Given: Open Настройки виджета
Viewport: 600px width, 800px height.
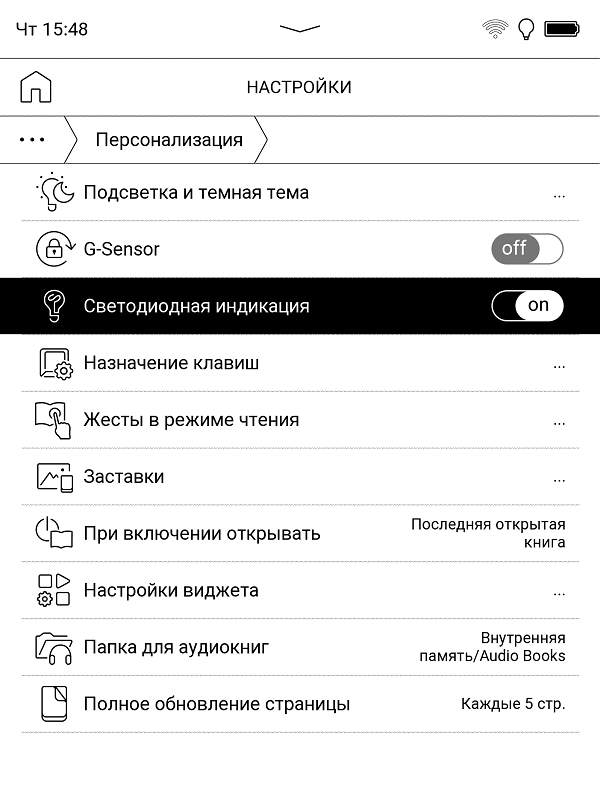Looking at the screenshot, I should pos(300,590).
